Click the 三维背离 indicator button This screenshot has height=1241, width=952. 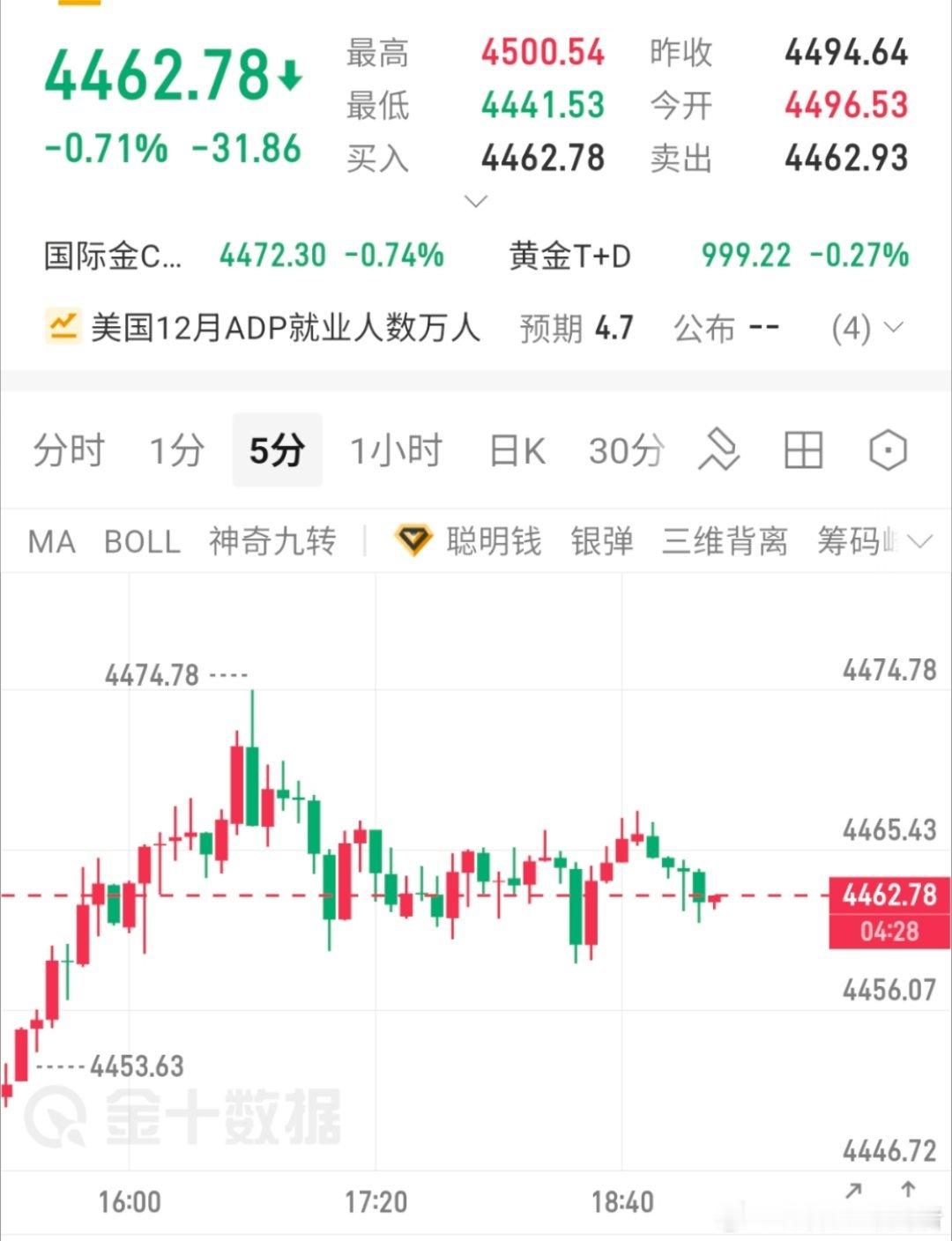pyautogui.click(x=723, y=541)
